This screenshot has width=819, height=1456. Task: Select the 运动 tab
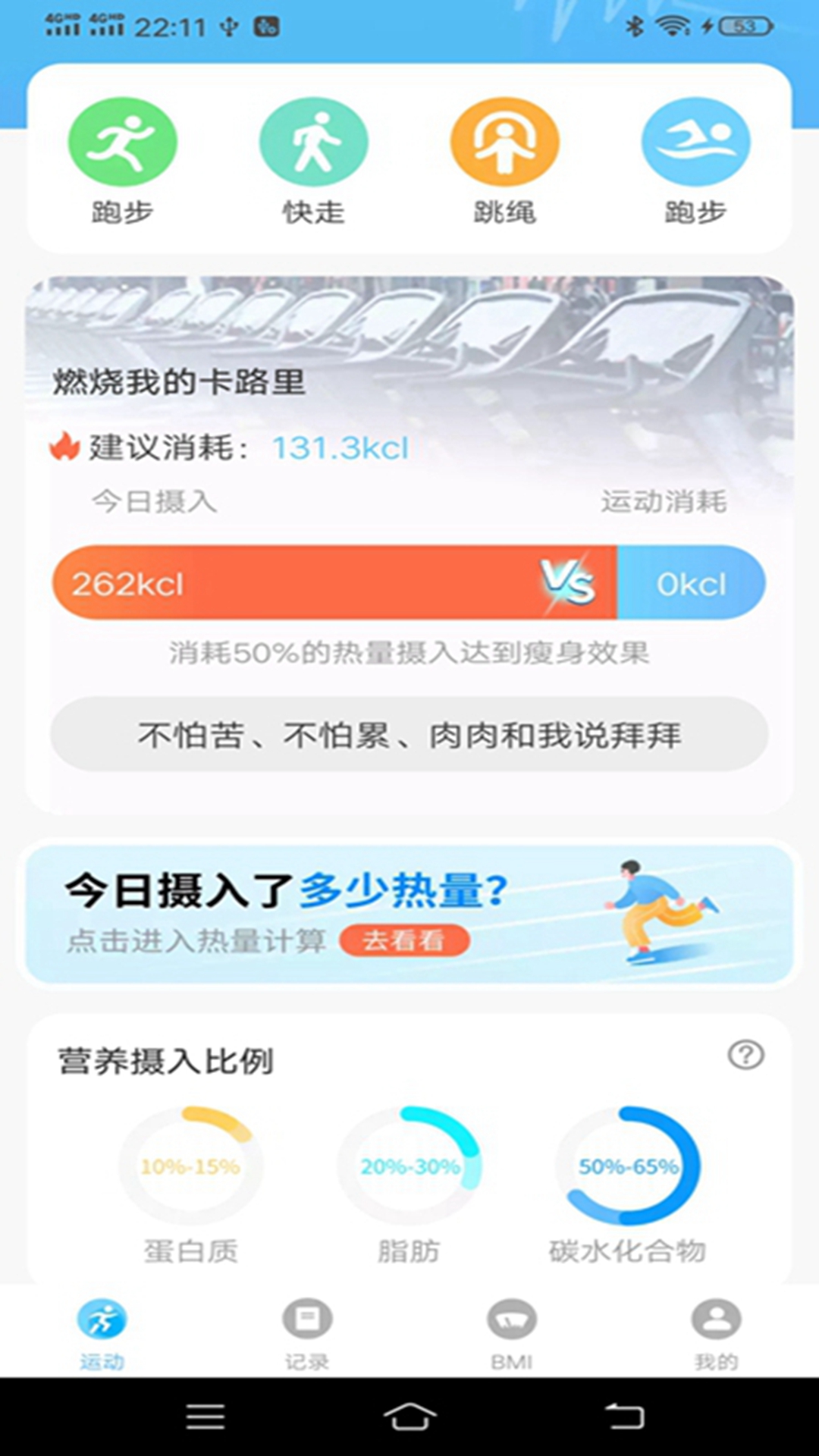click(102, 1335)
